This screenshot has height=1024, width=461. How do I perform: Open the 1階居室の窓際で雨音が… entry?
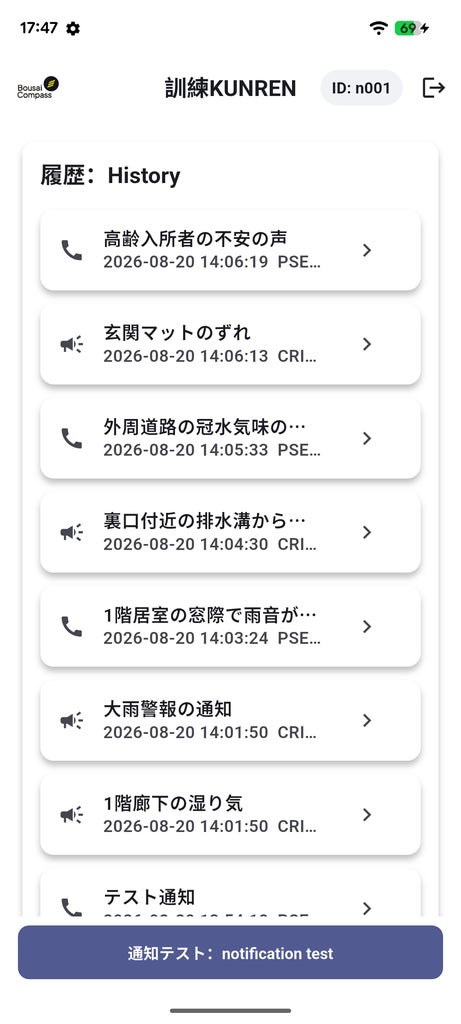click(230, 626)
